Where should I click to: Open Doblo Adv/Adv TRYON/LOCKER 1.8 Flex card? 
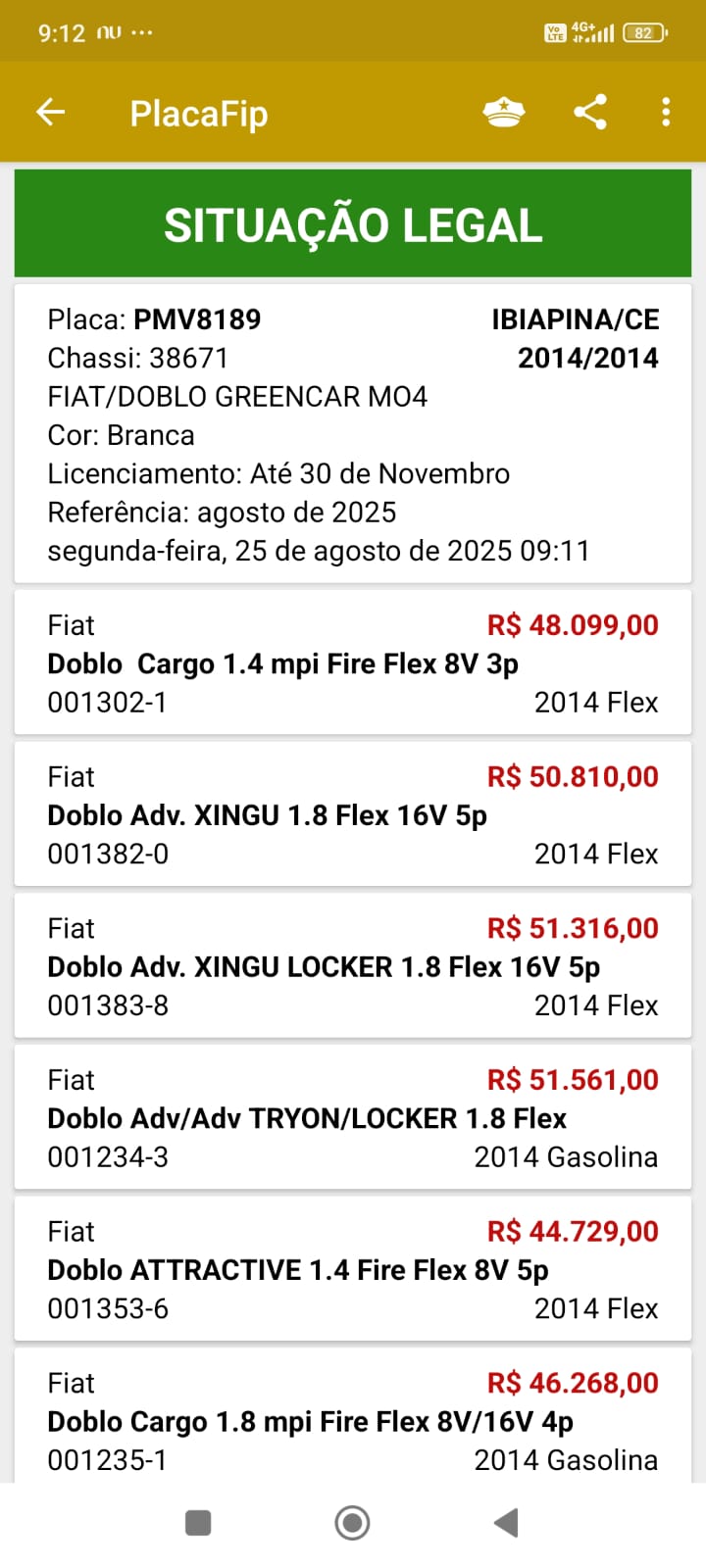[353, 1118]
